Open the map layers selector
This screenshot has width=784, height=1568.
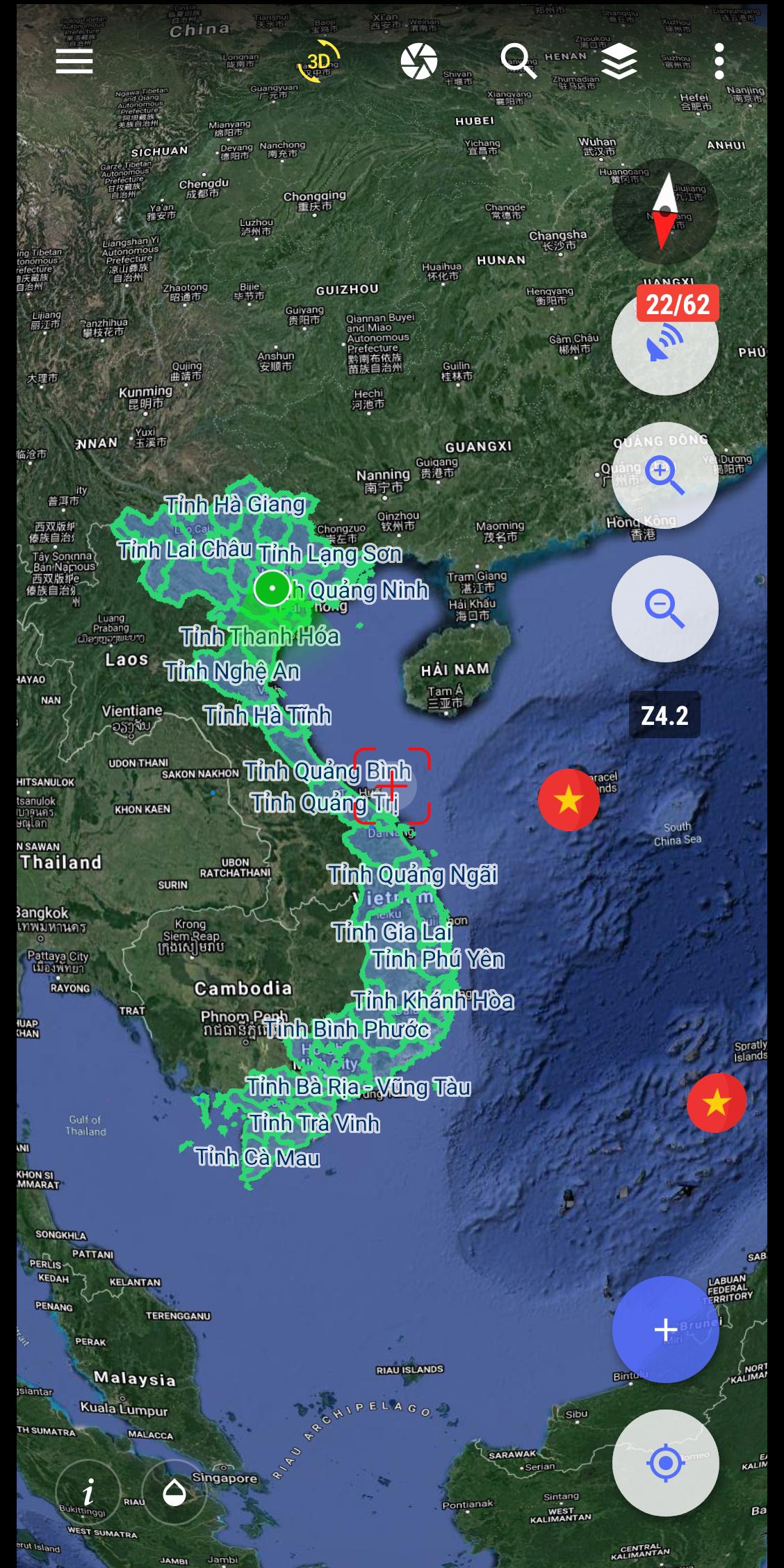(x=619, y=62)
